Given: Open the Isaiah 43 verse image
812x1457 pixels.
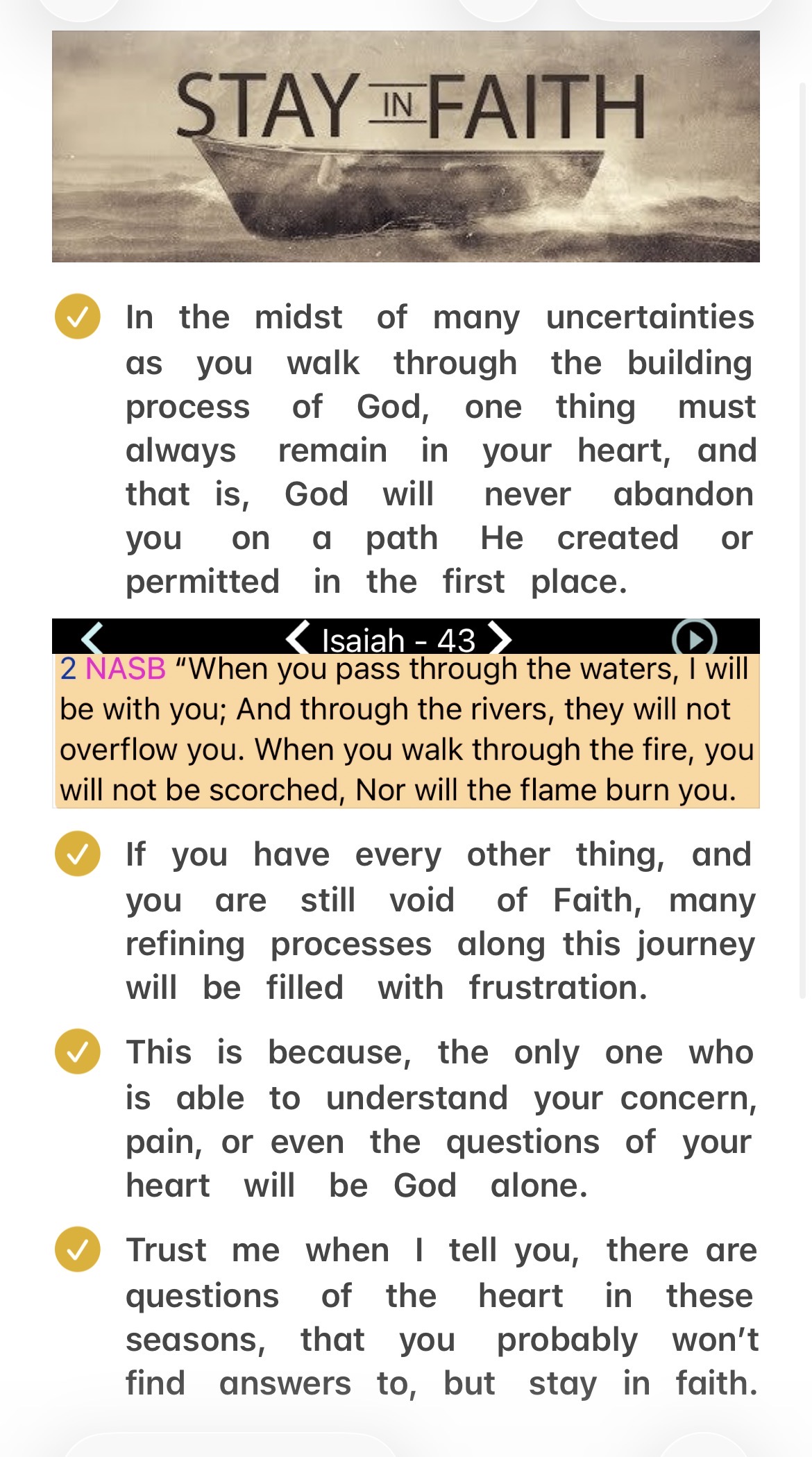Looking at the screenshot, I should pos(406,714).
